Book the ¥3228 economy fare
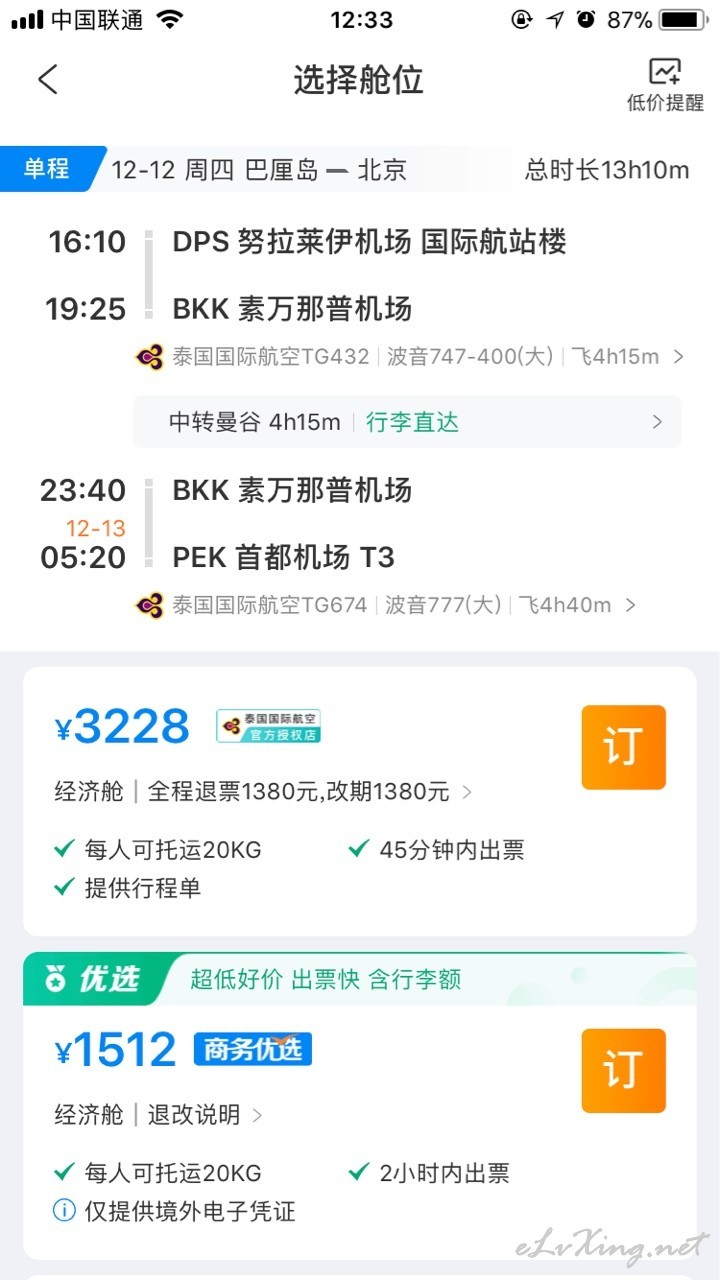720x1280 pixels. [x=624, y=747]
